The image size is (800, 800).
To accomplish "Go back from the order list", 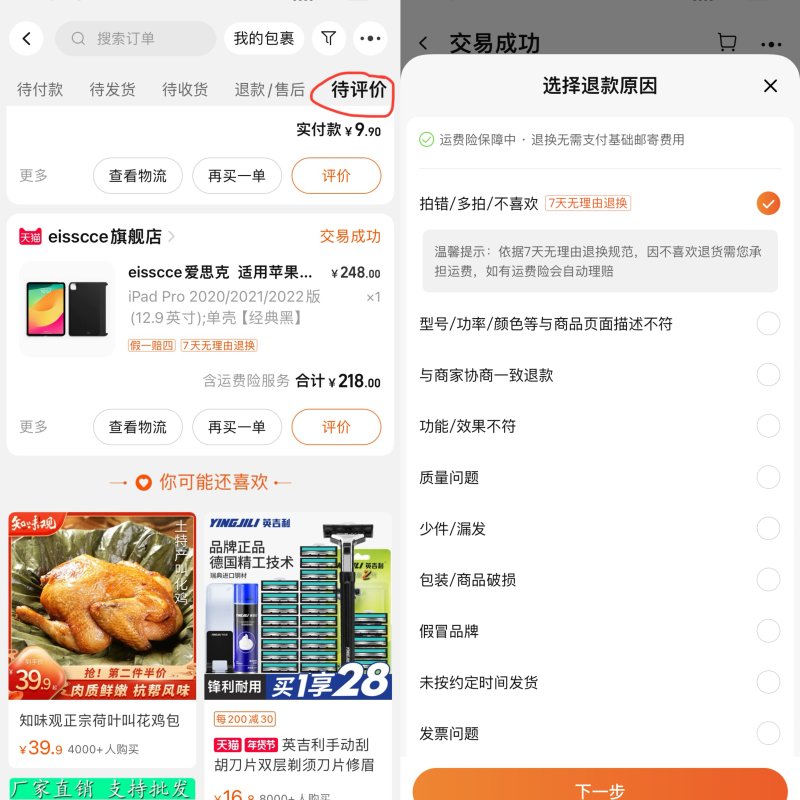I will [26, 39].
